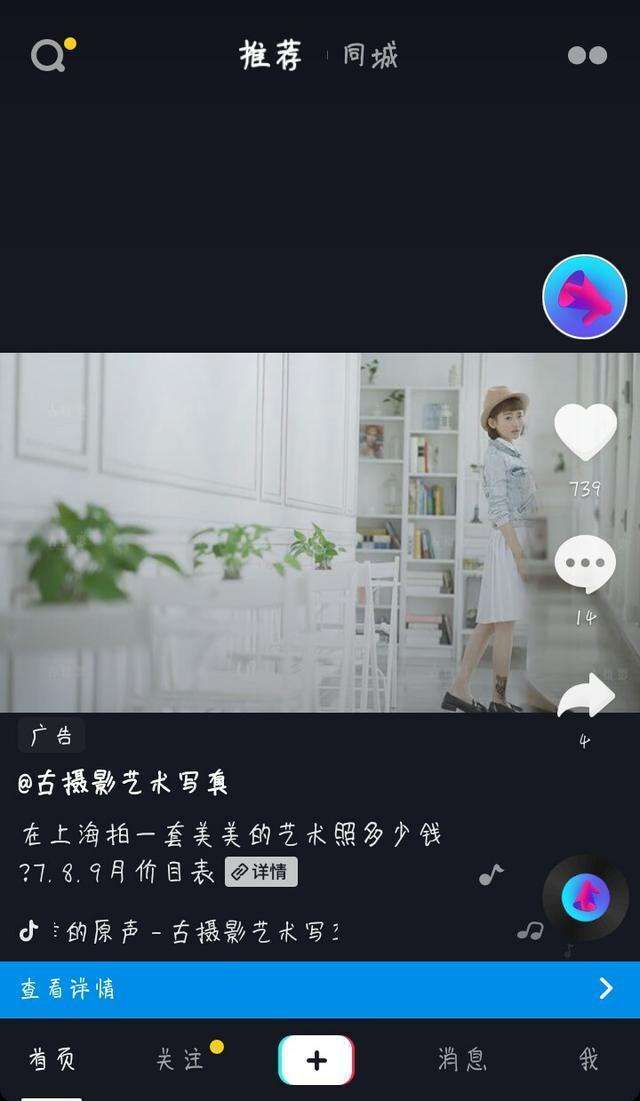Switch to the 推荐 tab
640x1101 pixels.
point(271,55)
